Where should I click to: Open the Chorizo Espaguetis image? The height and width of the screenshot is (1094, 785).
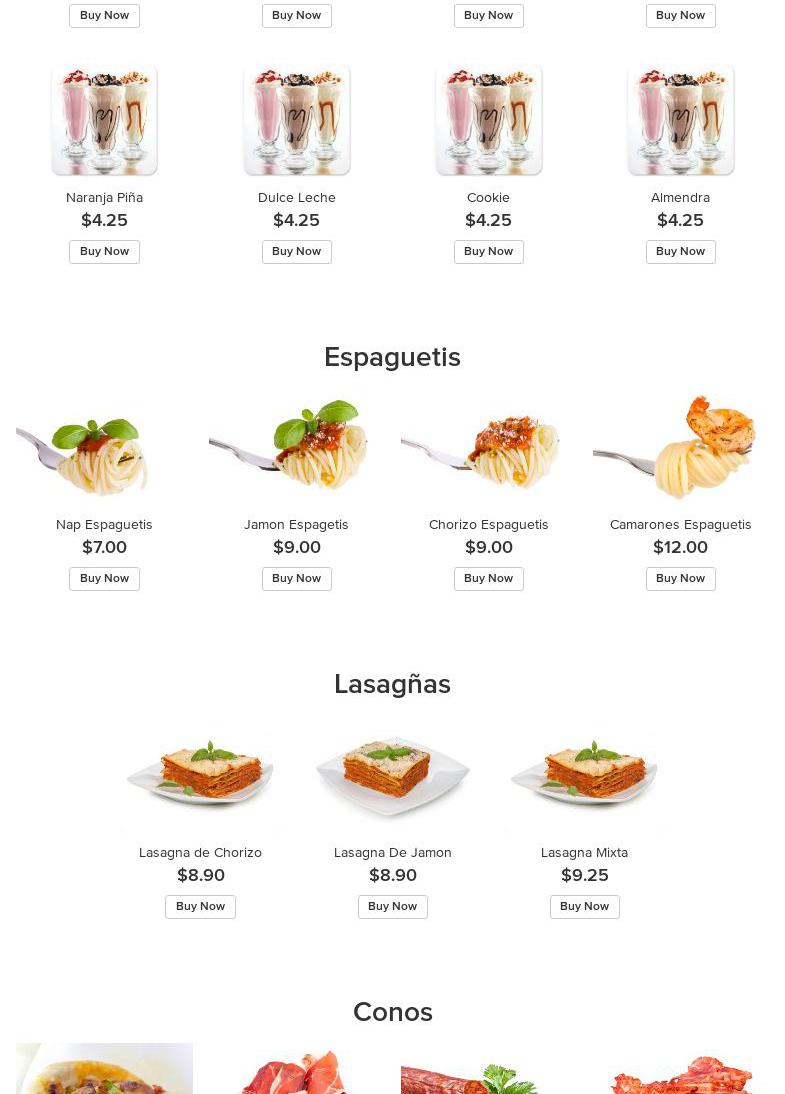(x=488, y=448)
